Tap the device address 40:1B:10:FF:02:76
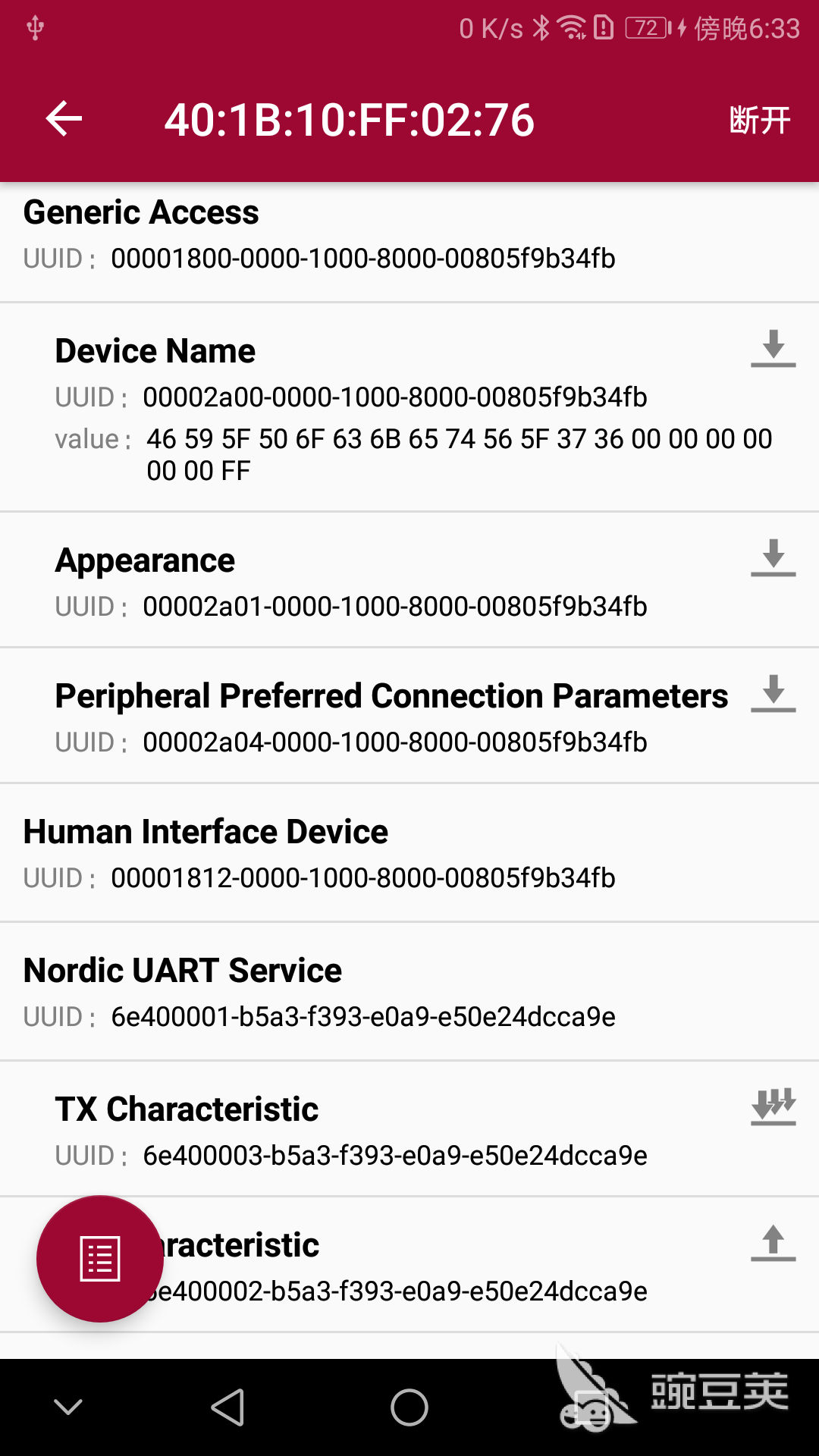The image size is (819, 1456). (350, 120)
